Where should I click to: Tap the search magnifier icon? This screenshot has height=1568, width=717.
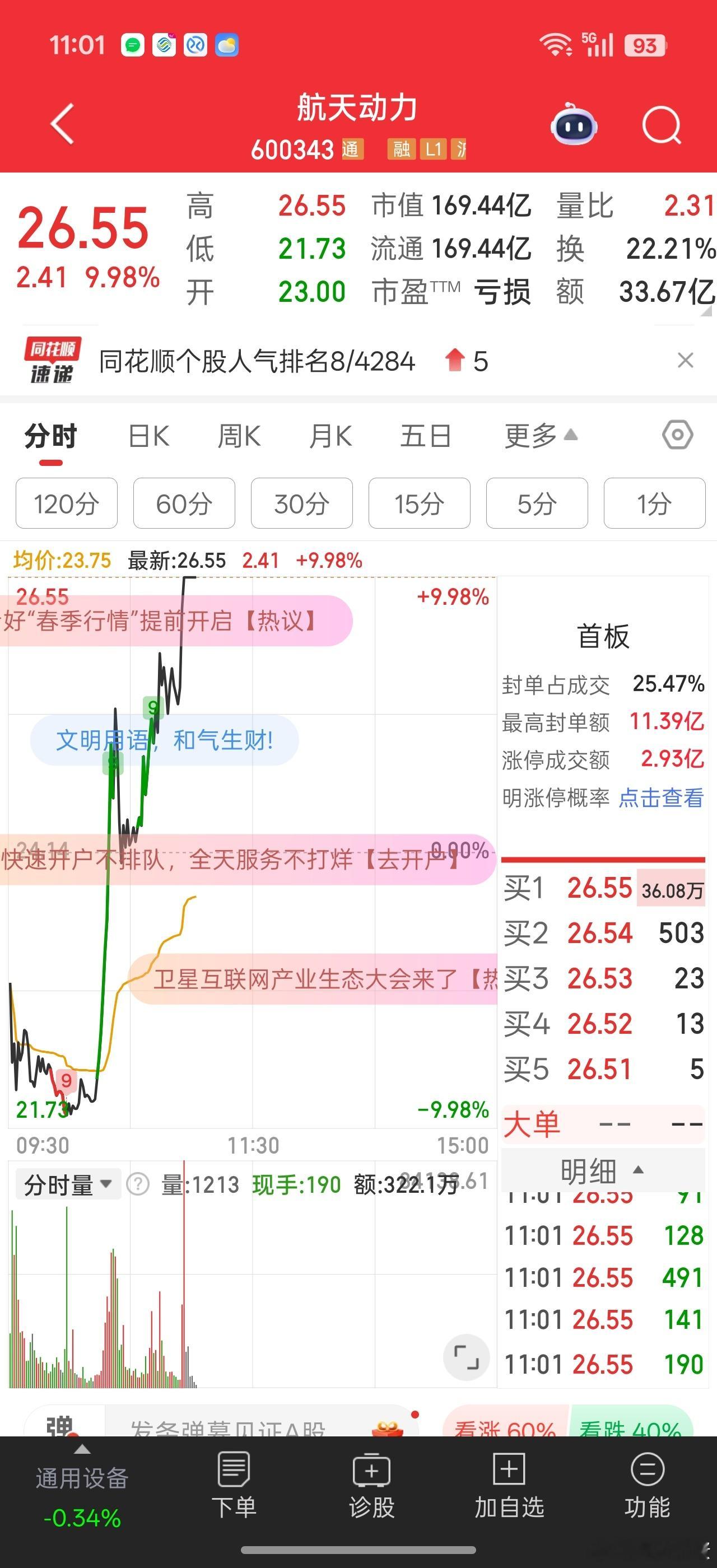(x=661, y=124)
